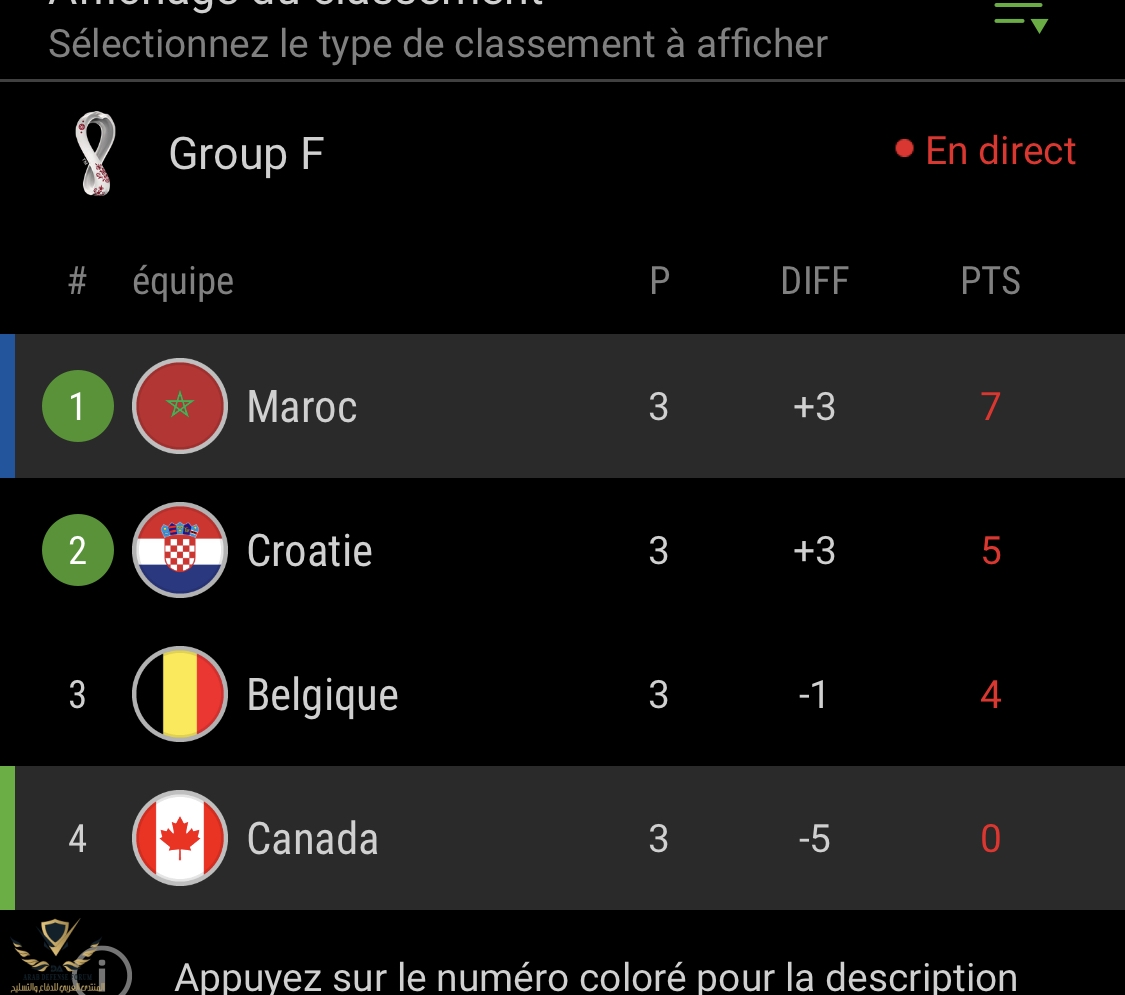Select Belgique in the standings

point(322,695)
